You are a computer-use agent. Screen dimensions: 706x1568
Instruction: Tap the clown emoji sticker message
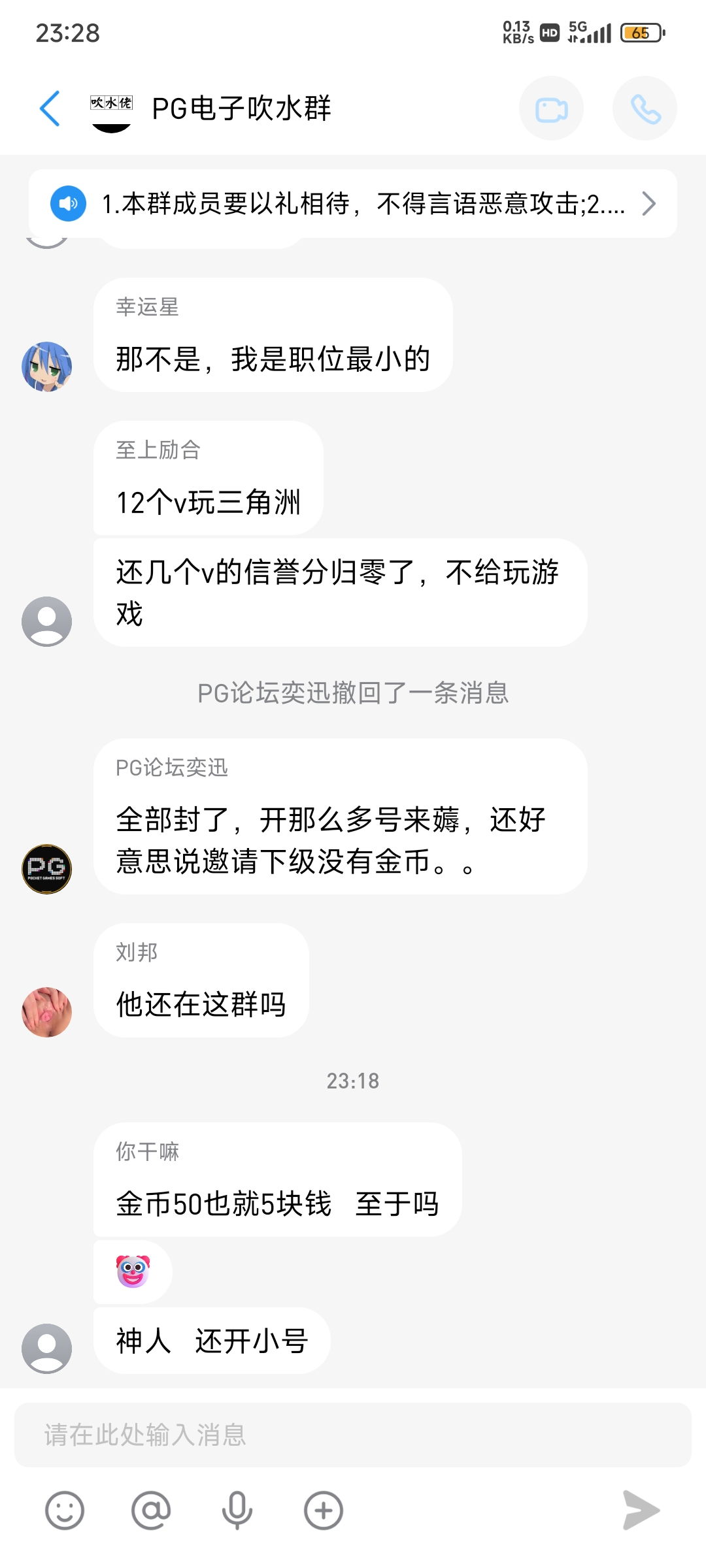pyautogui.click(x=133, y=1270)
